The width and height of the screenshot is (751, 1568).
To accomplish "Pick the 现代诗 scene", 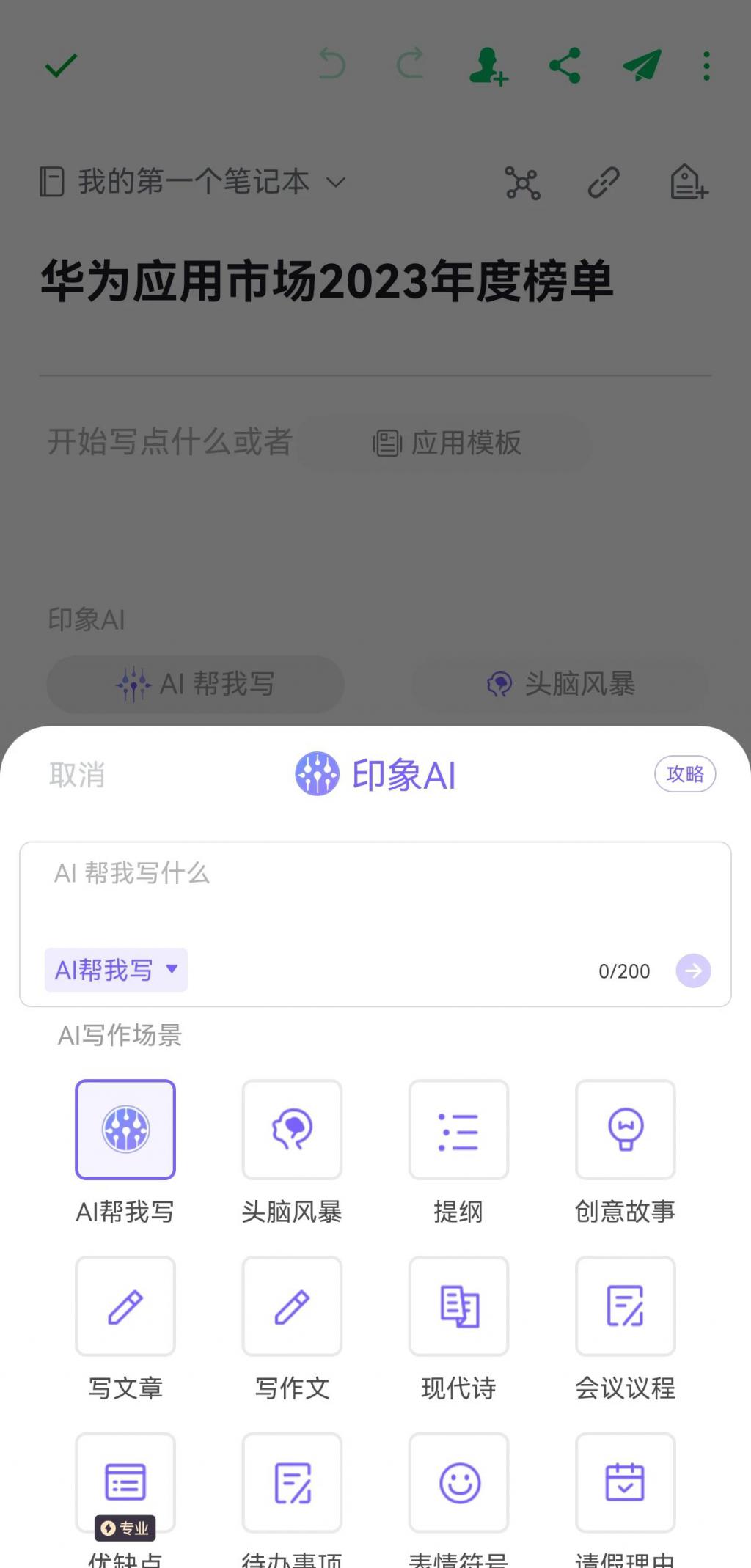I will [x=458, y=1306].
